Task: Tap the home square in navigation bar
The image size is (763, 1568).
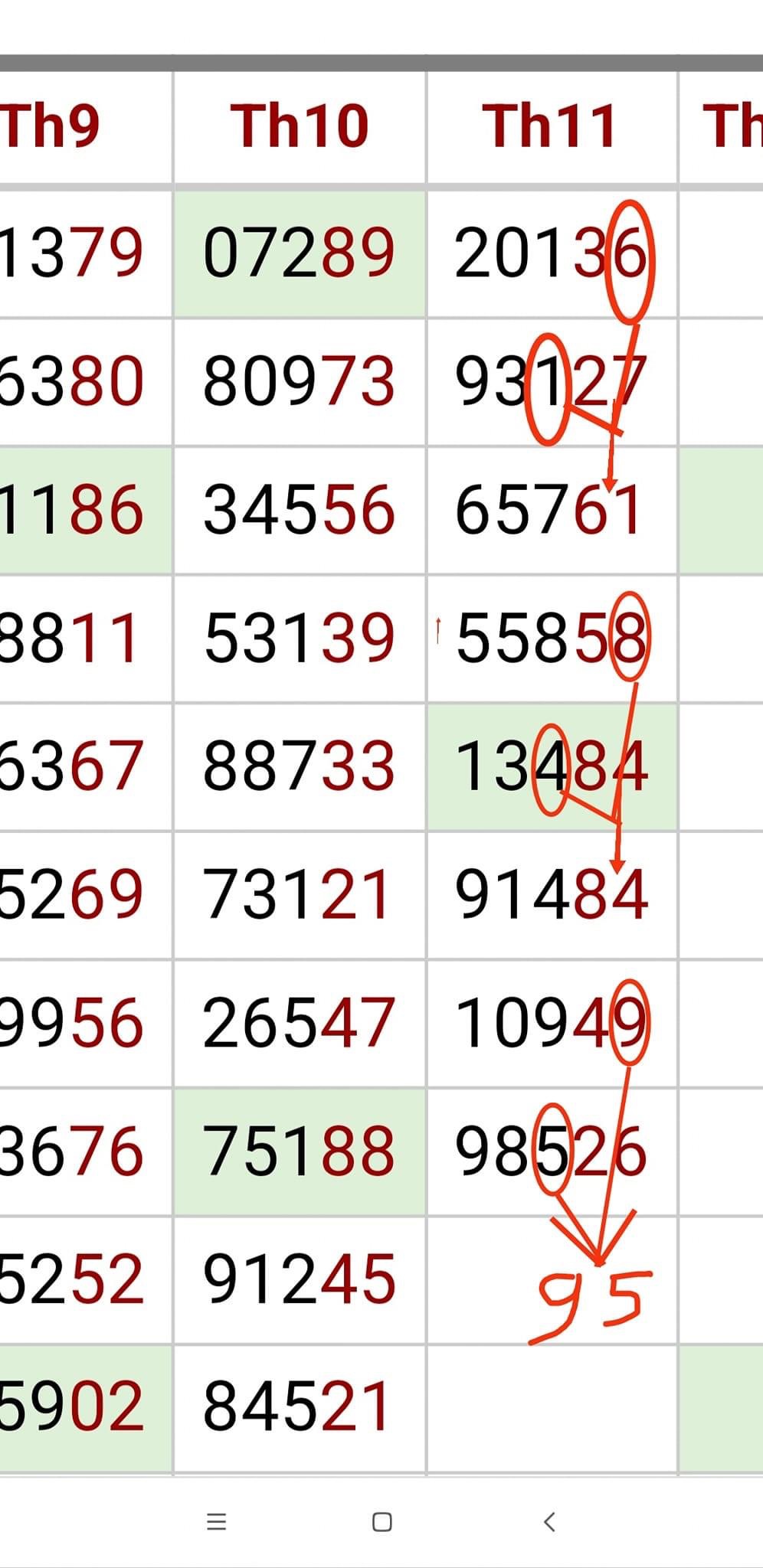Action: click(x=381, y=1521)
